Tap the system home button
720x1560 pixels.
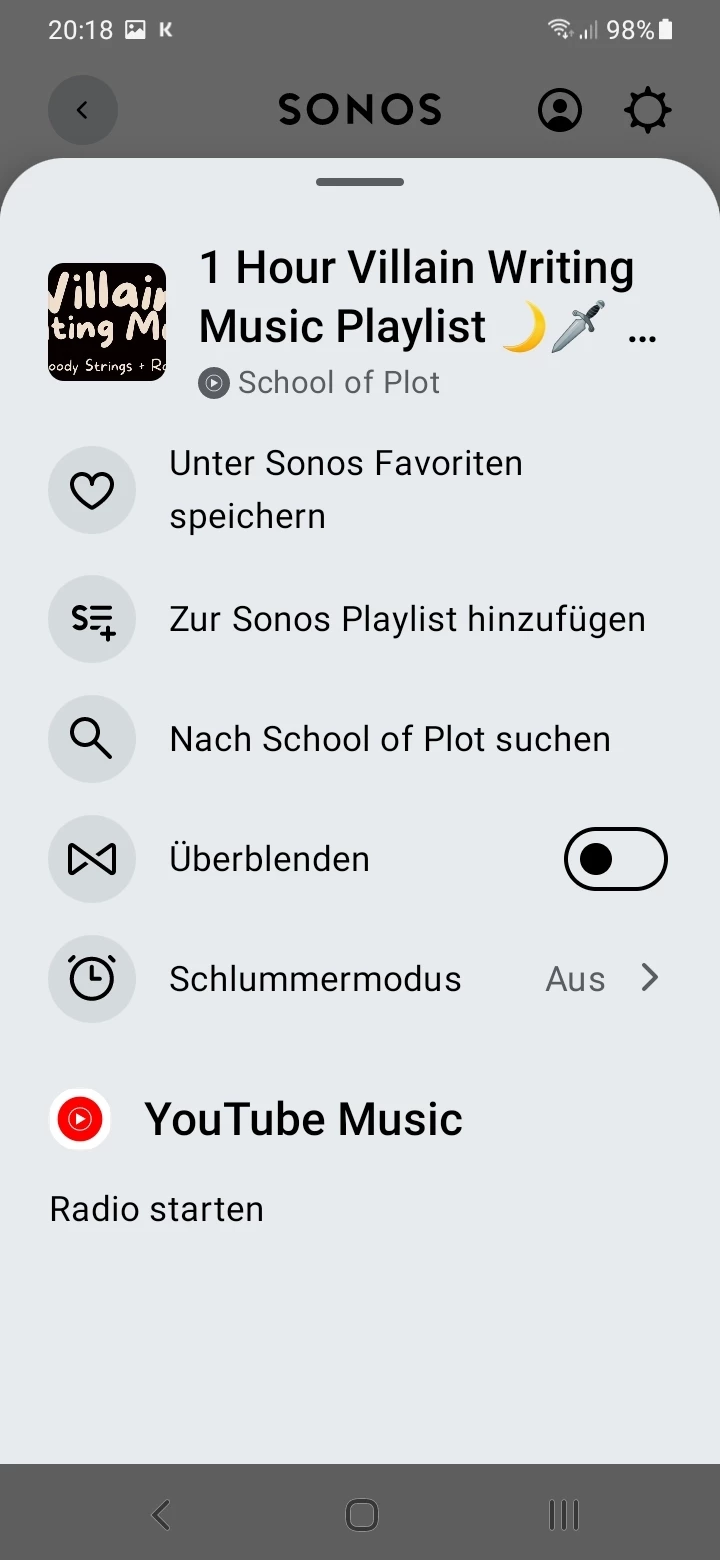[x=361, y=1515]
